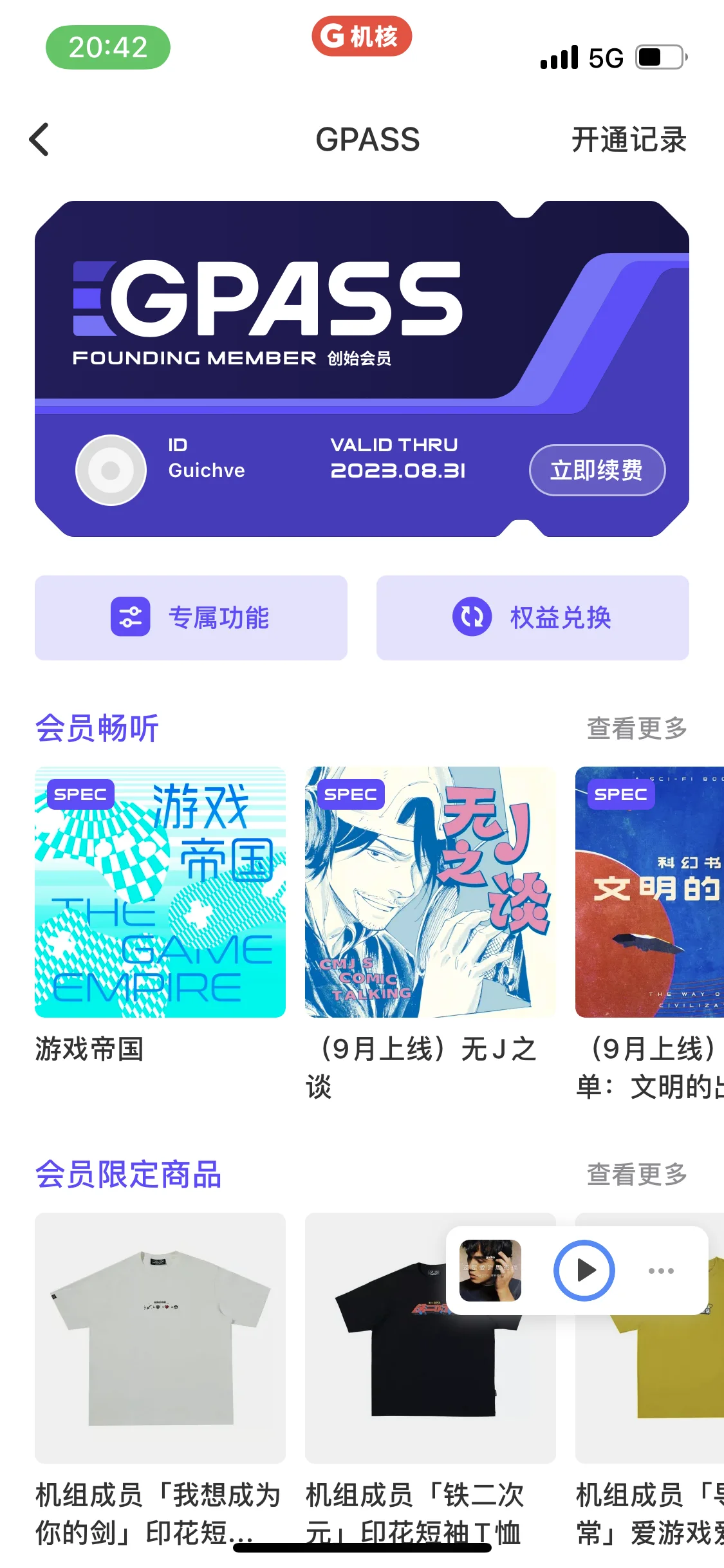
Task: Tap the red G机核 banner at the top
Action: (x=361, y=37)
